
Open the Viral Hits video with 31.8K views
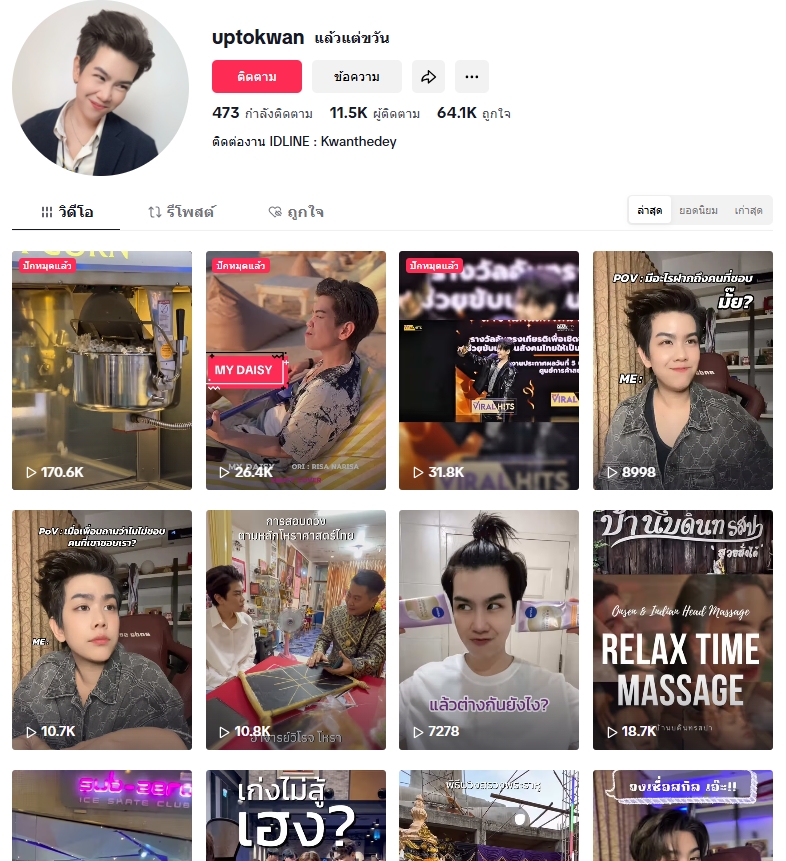(x=489, y=370)
